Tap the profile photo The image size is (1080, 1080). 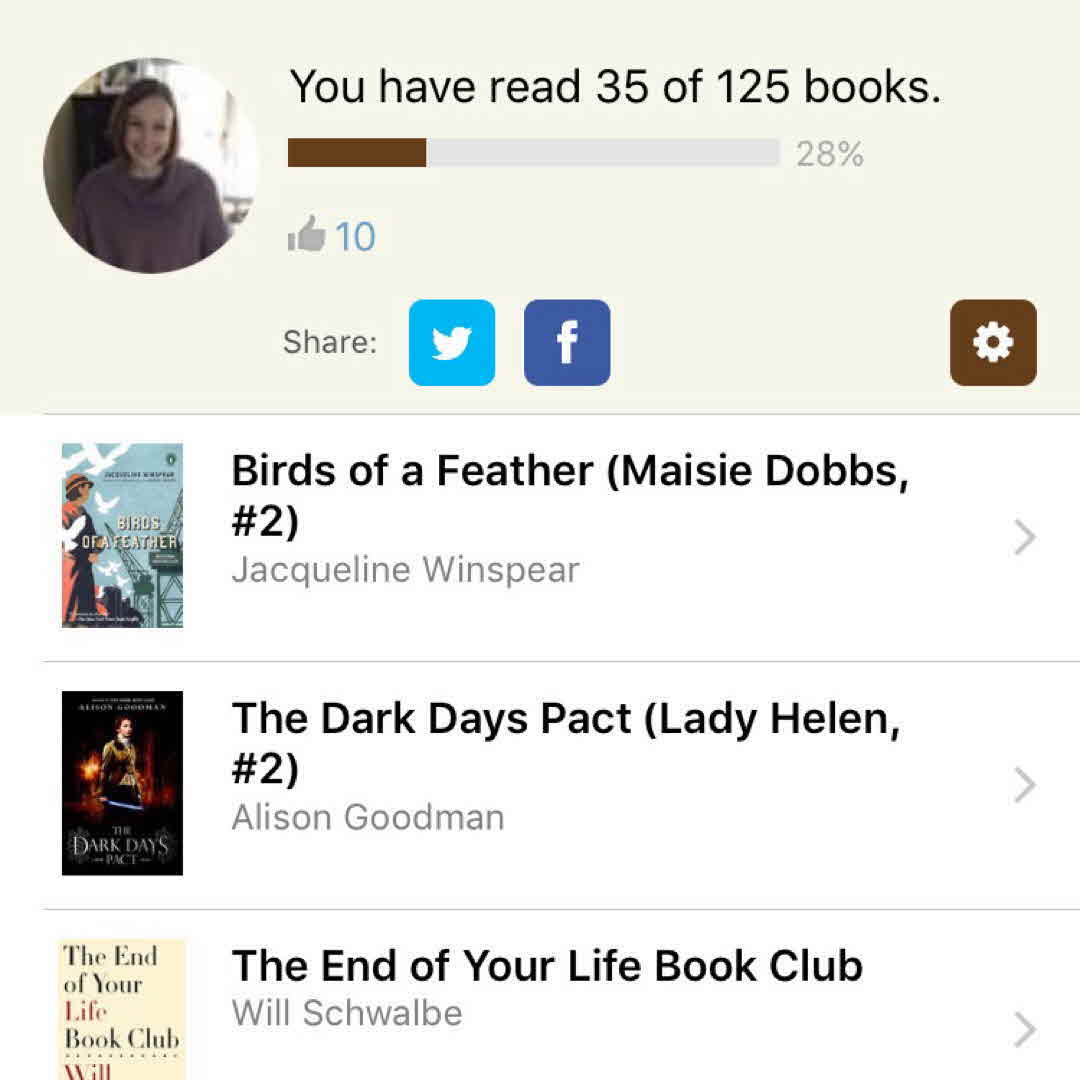point(152,166)
